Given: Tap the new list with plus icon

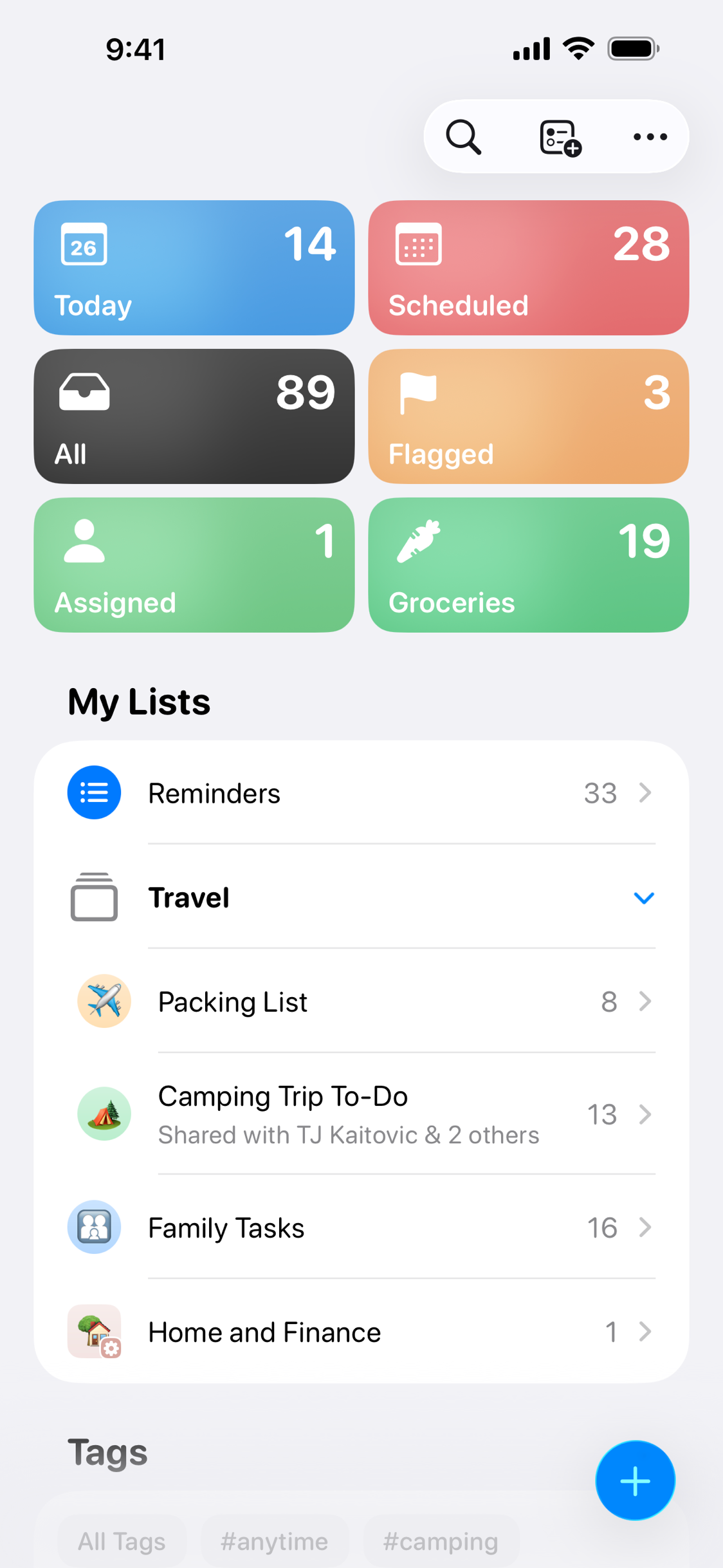Looking at the screenshot, I should (x=560, y=137).
